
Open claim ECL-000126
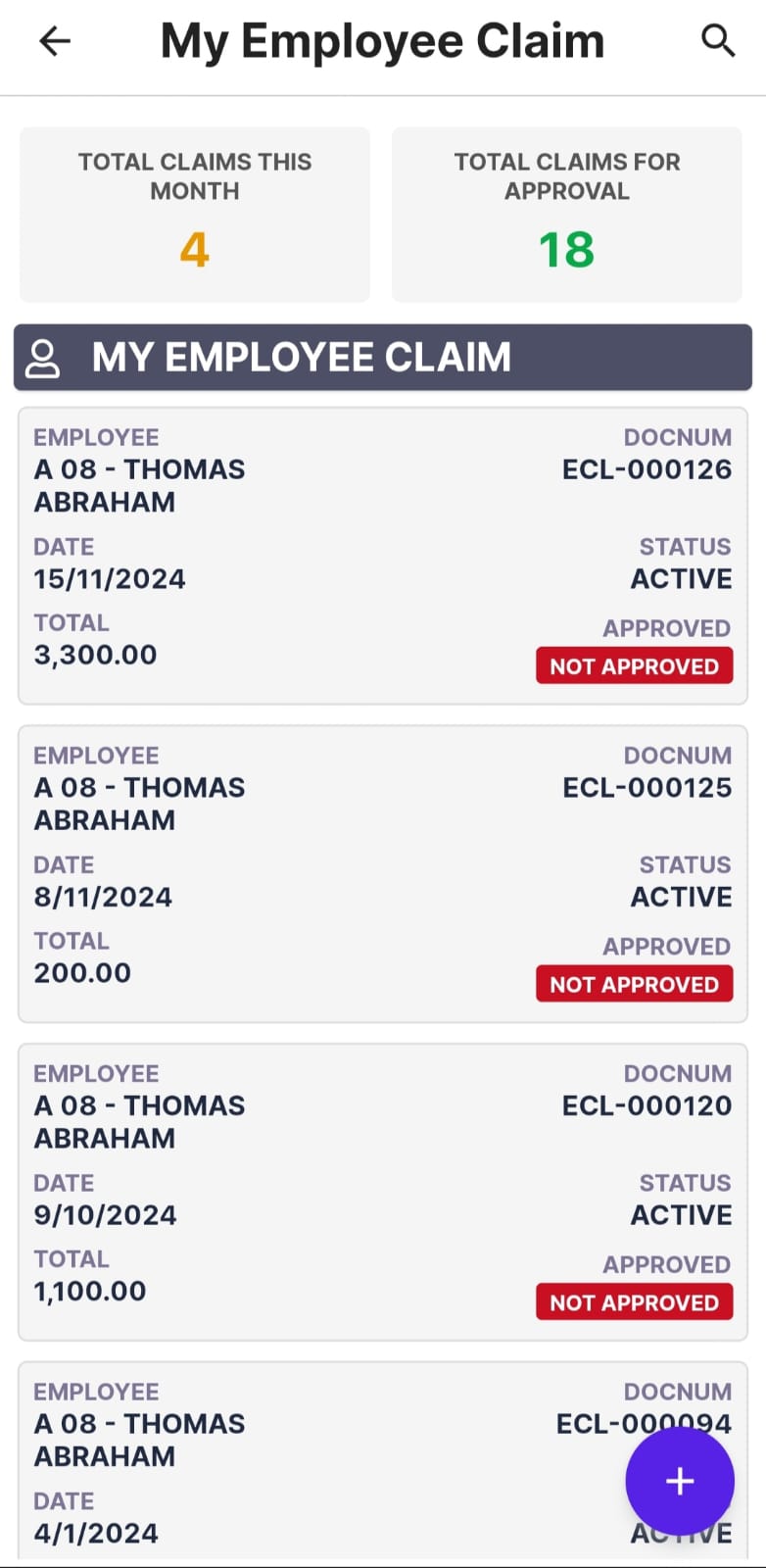point(382,556)
